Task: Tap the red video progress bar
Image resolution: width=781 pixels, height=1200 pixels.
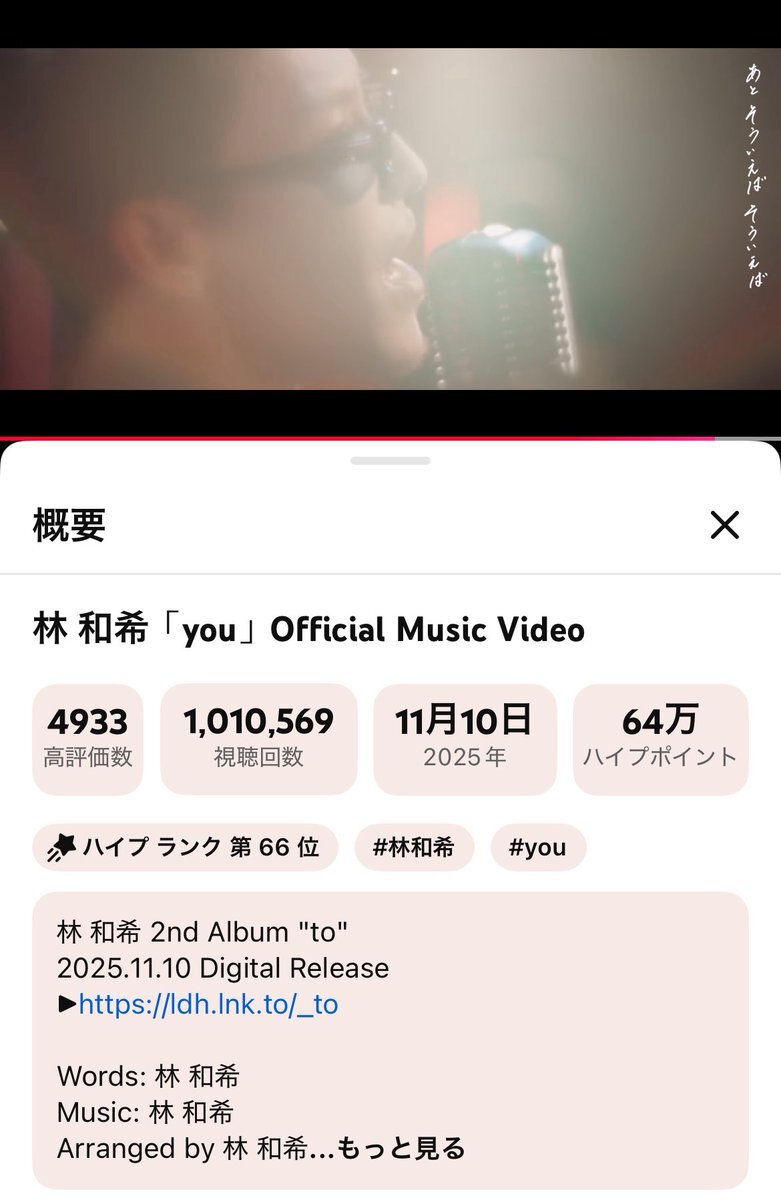Action: point(357,438)
